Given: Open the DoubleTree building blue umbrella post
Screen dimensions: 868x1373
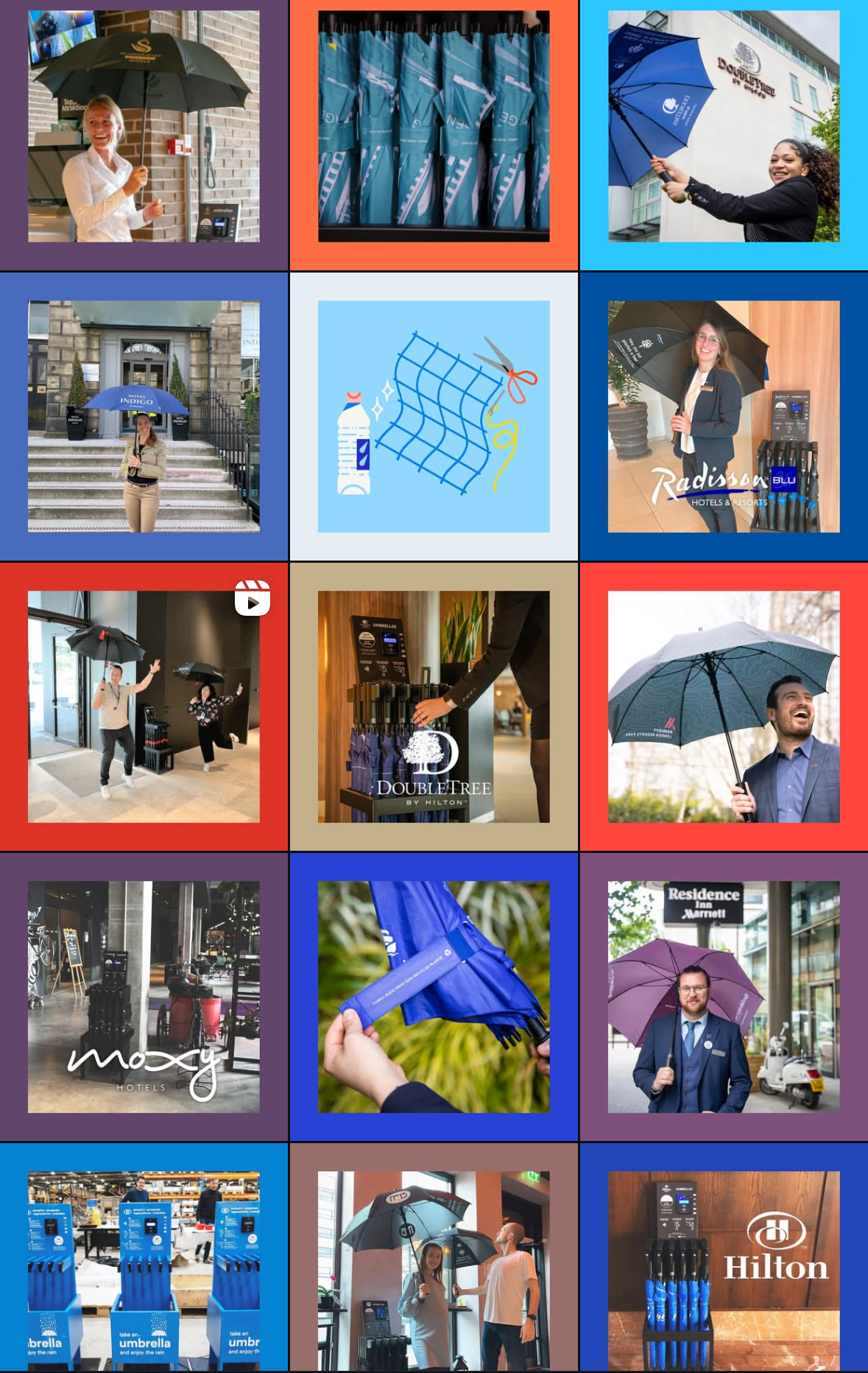Looking at the screenshot, I should (x=724, y=126).
